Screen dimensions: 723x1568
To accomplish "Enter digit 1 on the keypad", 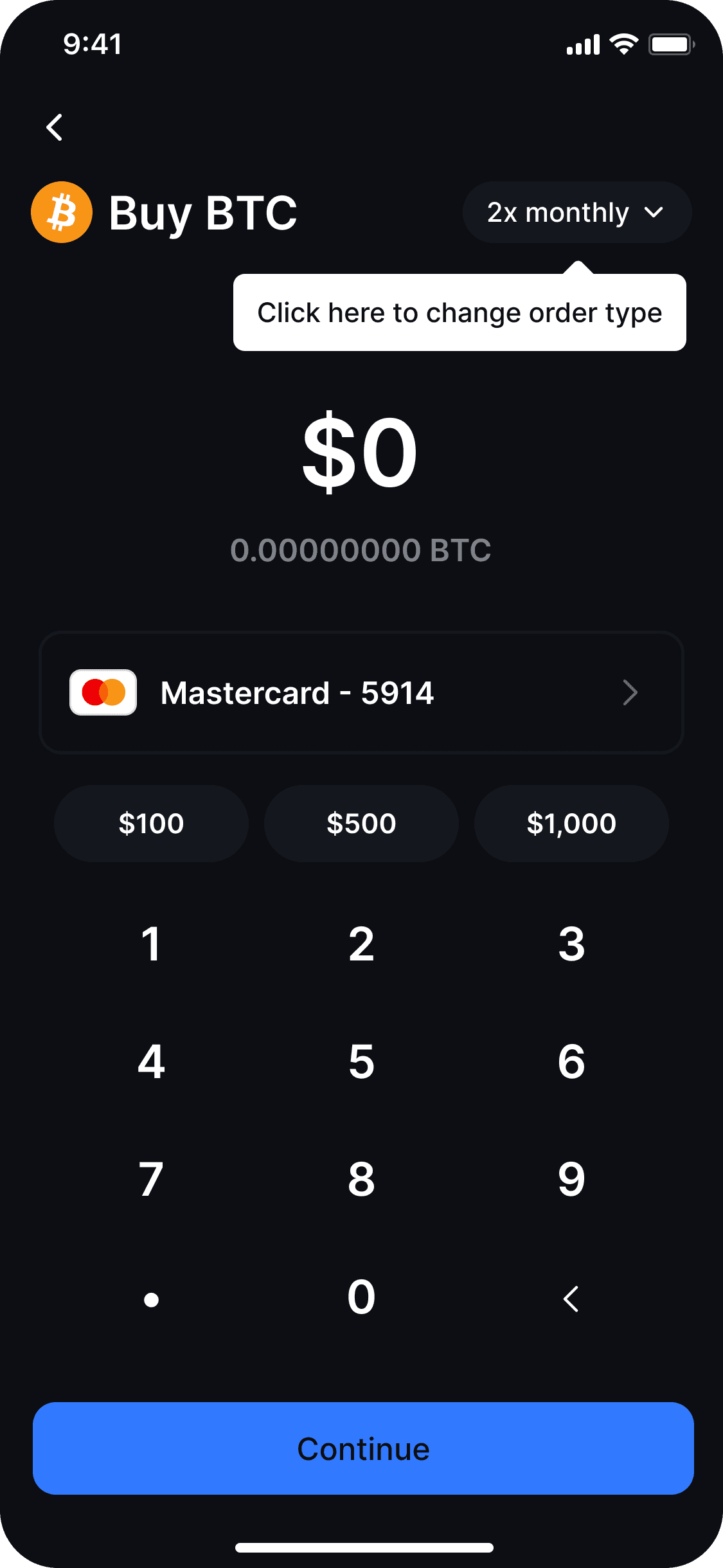I will pos(151,944).
